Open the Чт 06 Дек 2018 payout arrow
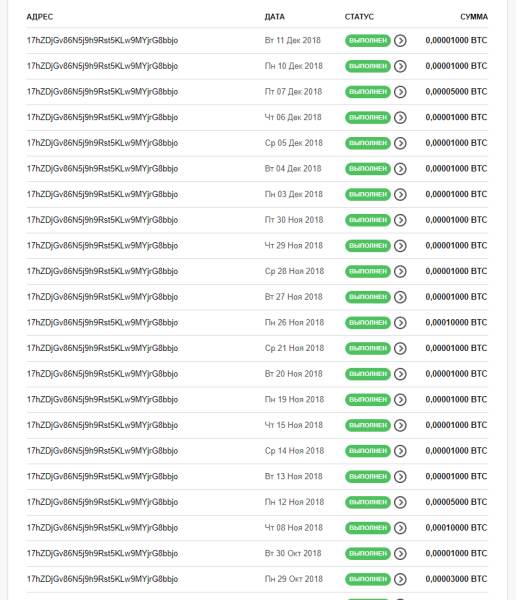 (x=400, y=117)
